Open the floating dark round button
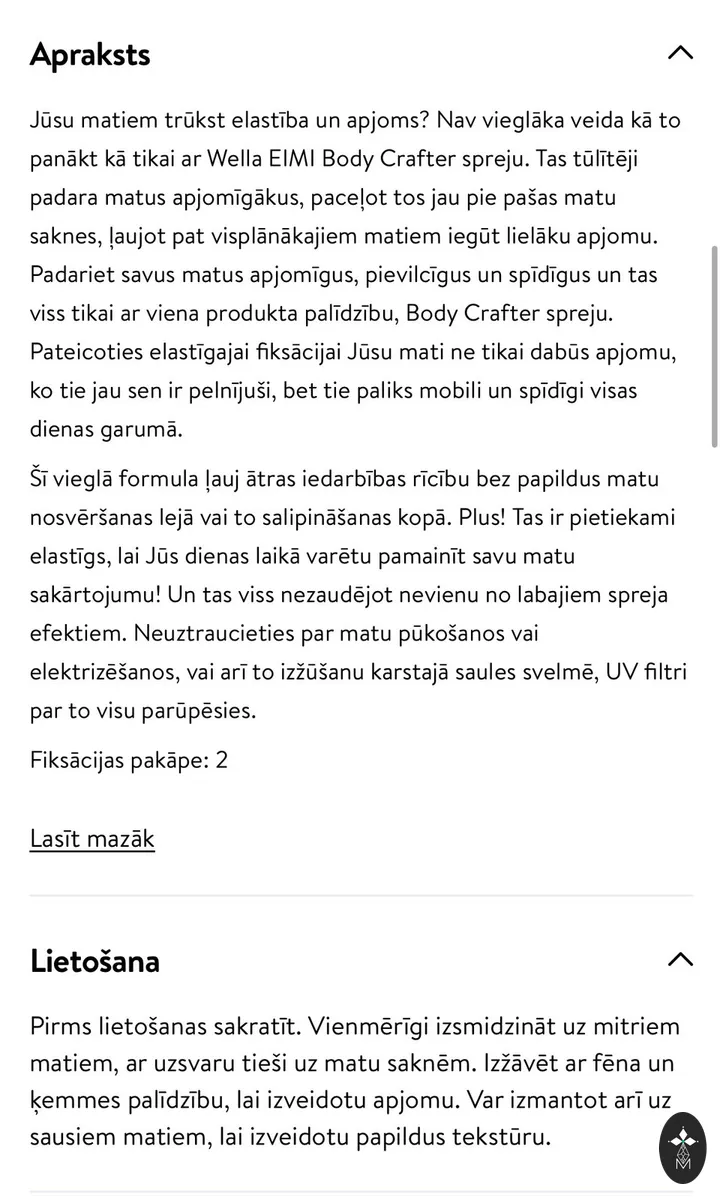 (x=683, y=1148)
